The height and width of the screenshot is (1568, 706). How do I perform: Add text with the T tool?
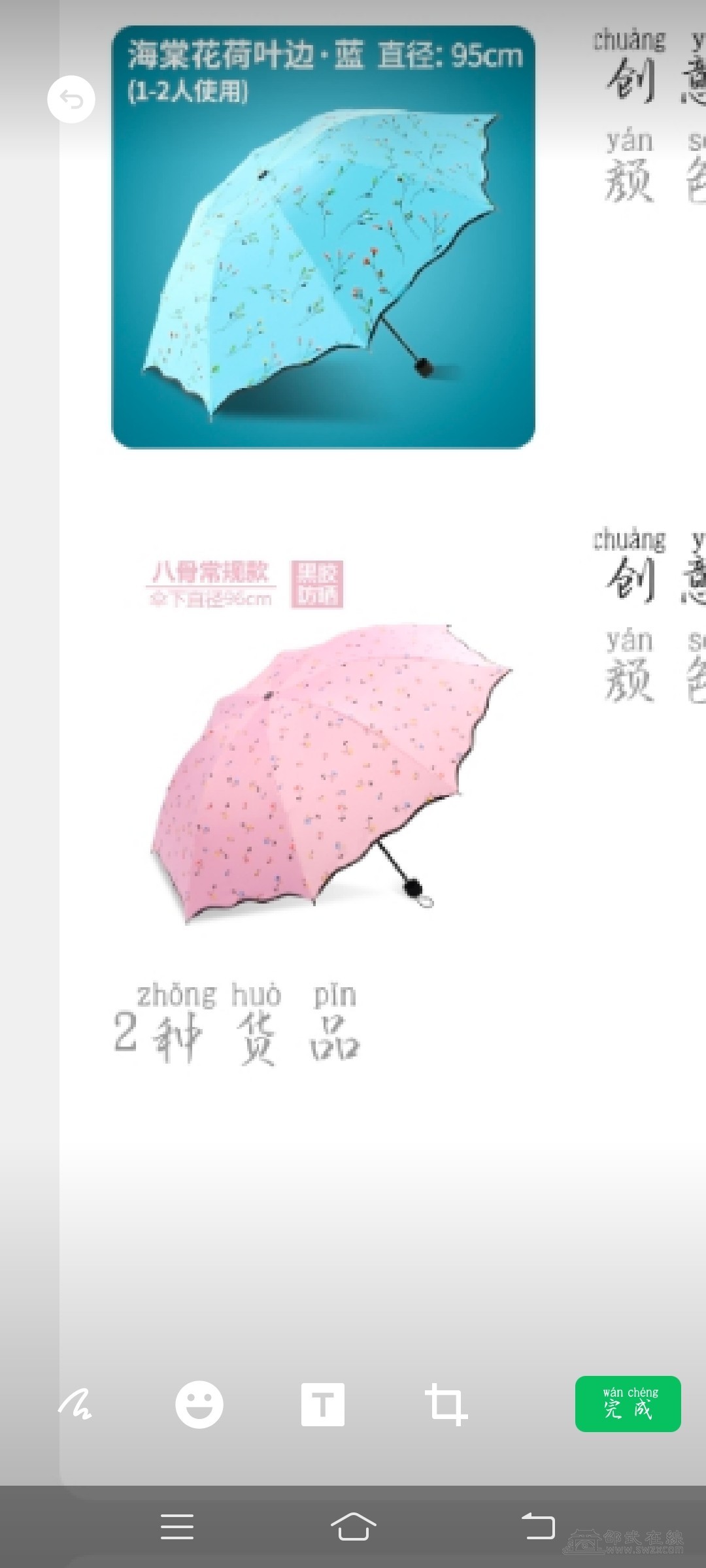coord(322,1404)
